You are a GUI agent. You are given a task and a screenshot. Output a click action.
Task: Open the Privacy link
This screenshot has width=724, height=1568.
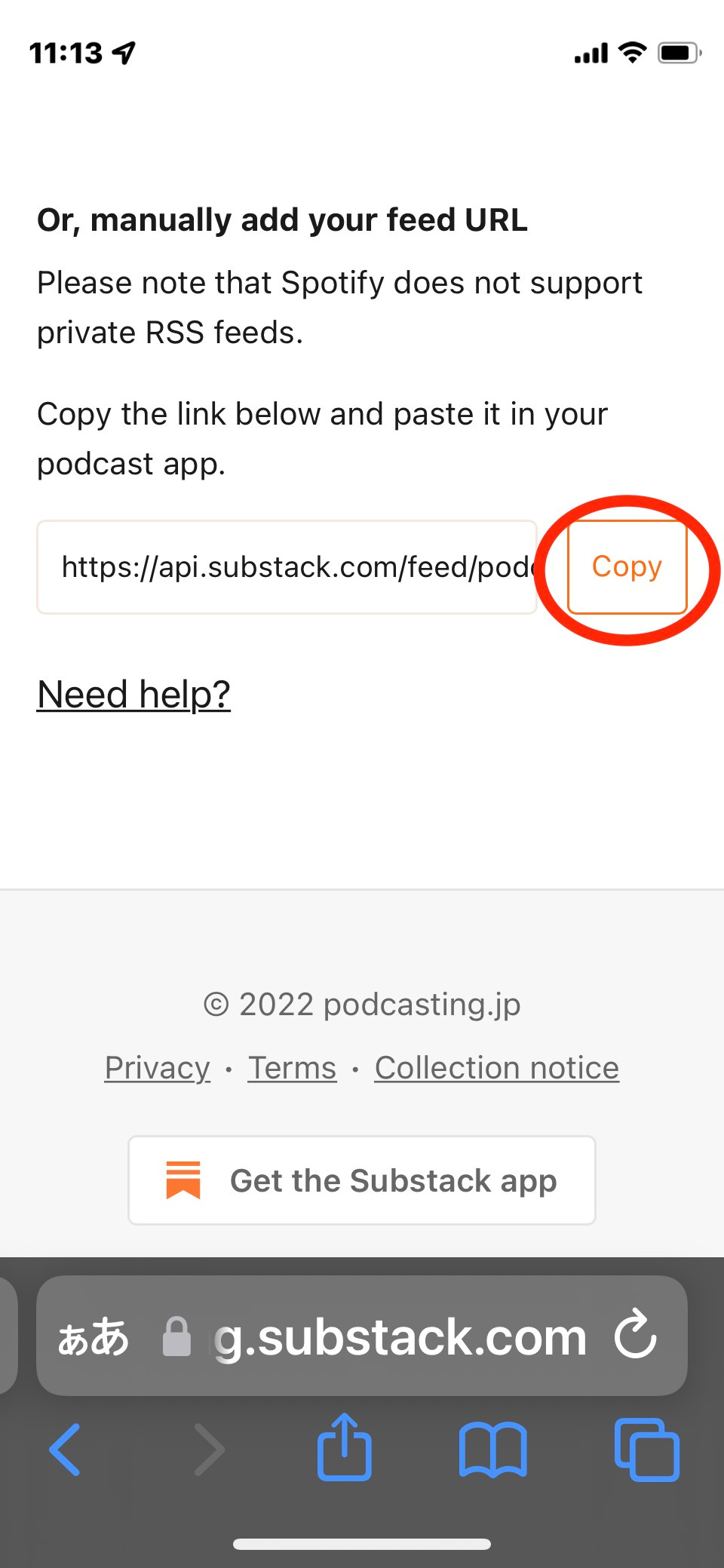[157, 1067]
